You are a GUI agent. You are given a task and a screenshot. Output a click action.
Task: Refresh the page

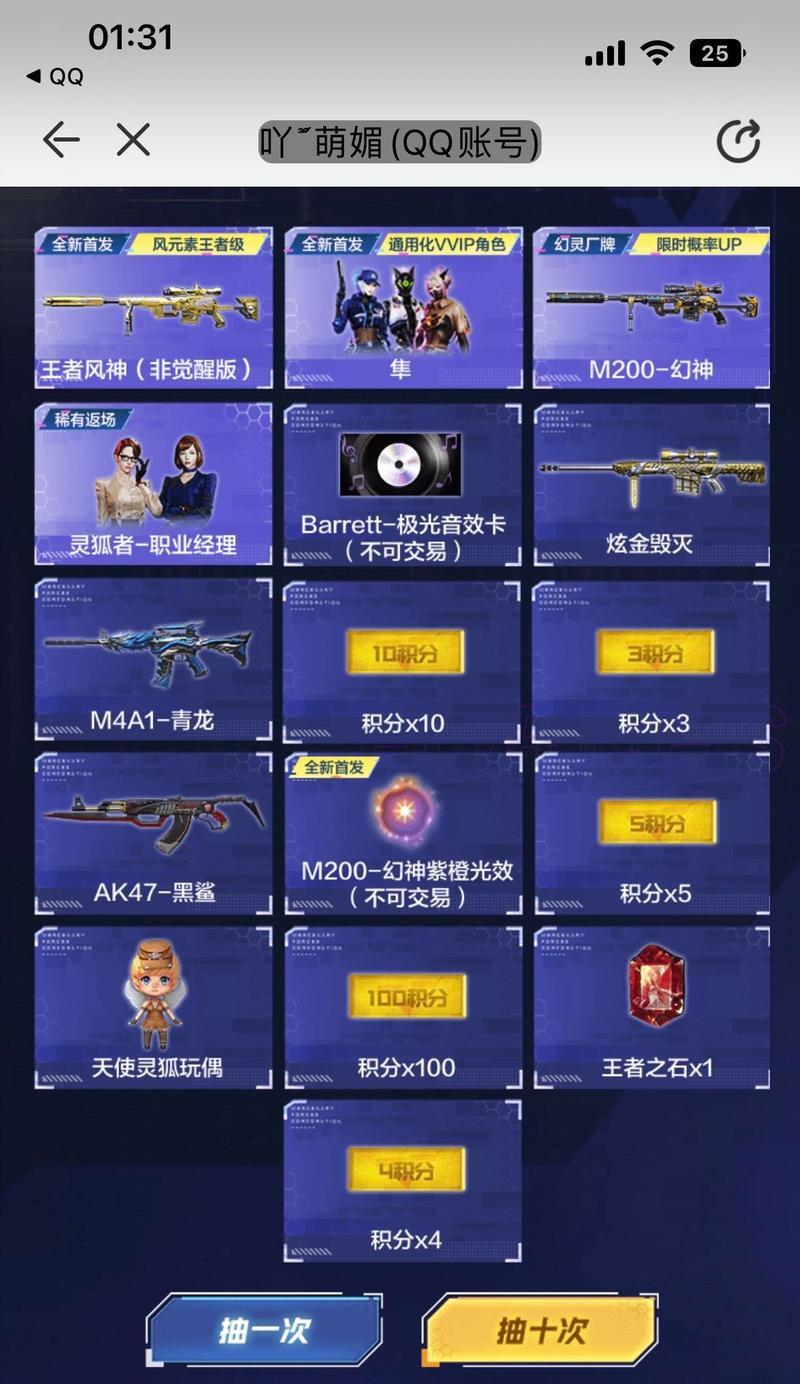[738, 141]
